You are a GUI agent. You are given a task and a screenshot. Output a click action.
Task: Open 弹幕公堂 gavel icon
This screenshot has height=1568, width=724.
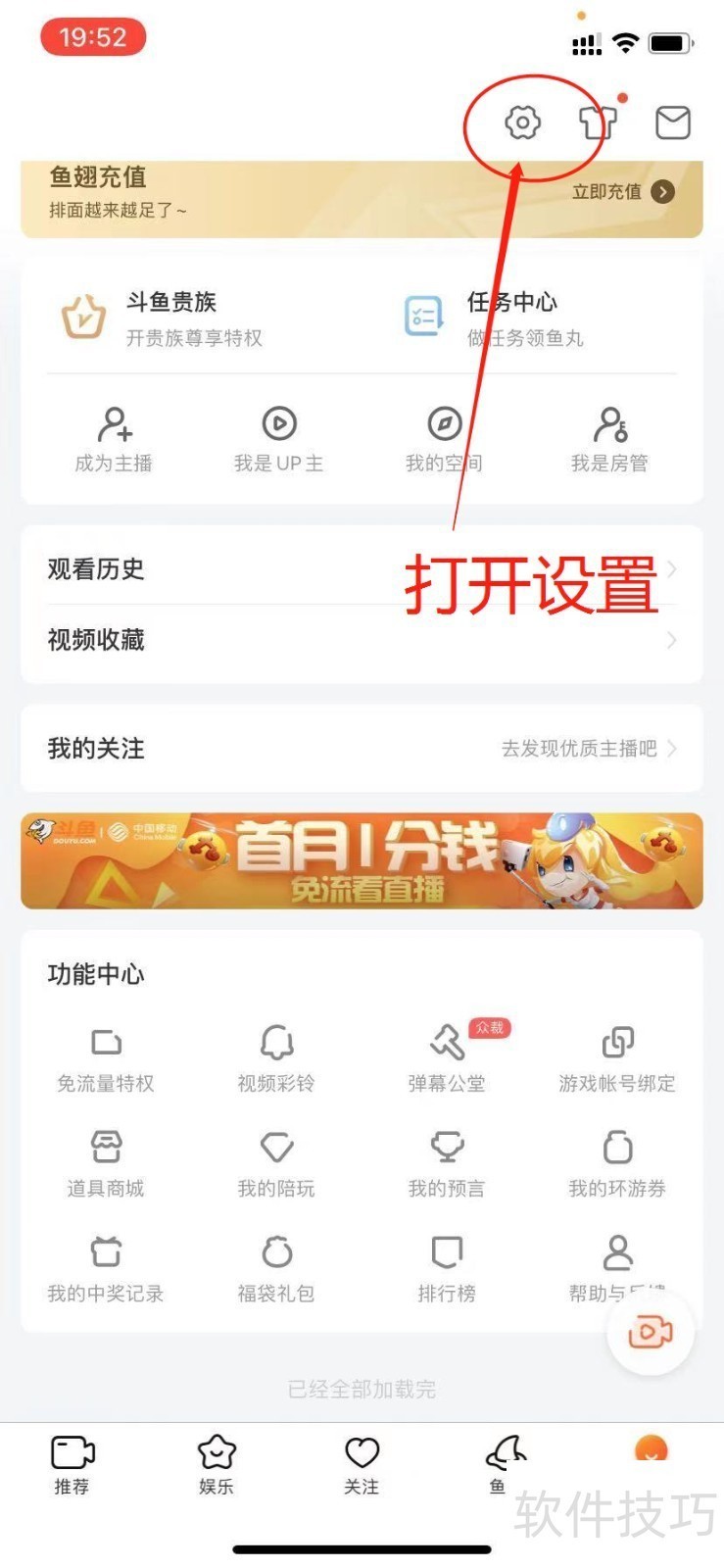pos(446,1043)
